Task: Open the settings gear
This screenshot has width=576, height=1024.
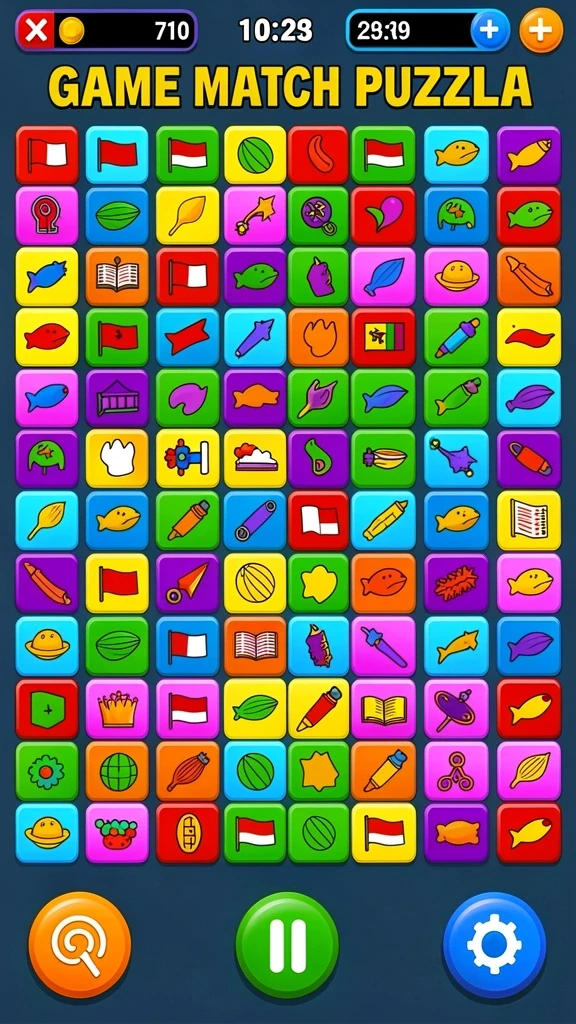Action: 494,944
